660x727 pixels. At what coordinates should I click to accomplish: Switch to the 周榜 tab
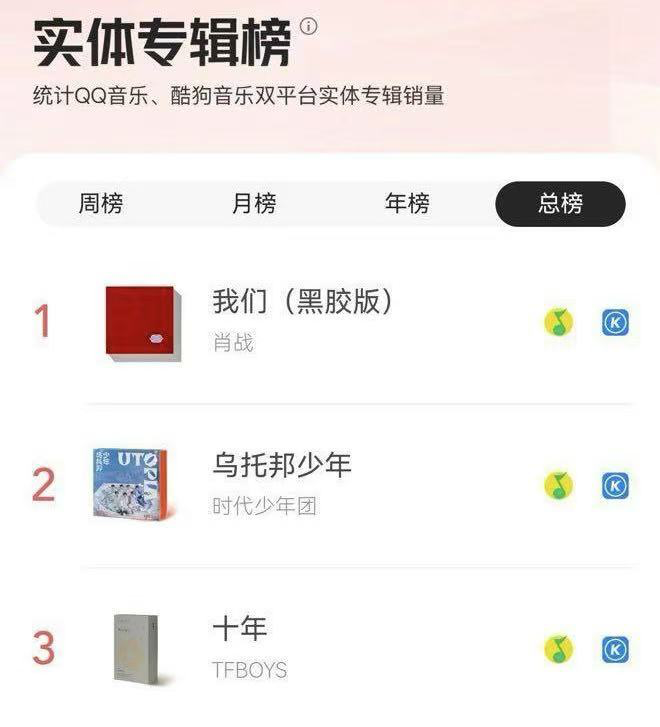[x=101, y=205]
